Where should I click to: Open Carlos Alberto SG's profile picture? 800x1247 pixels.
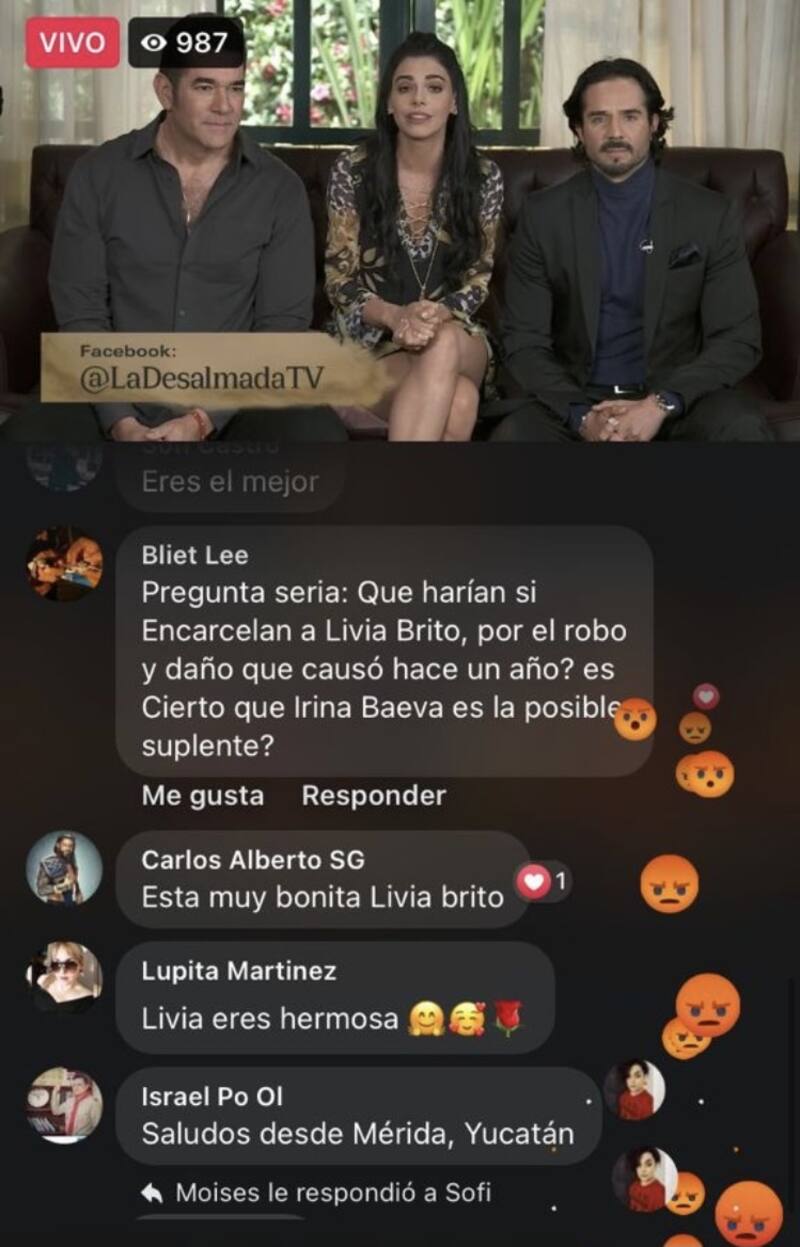point(64,868)
